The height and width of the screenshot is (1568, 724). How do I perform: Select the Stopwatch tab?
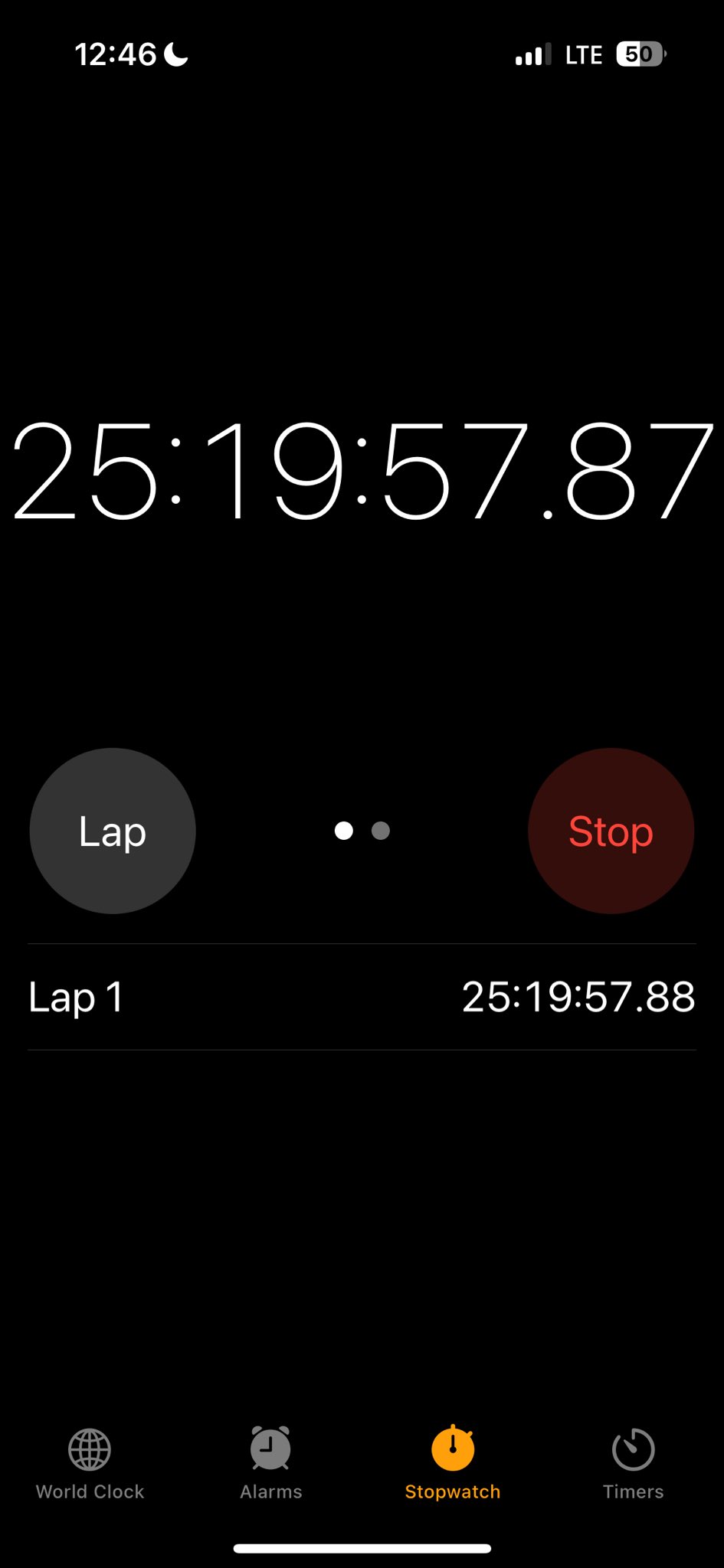pos(452,1462)
